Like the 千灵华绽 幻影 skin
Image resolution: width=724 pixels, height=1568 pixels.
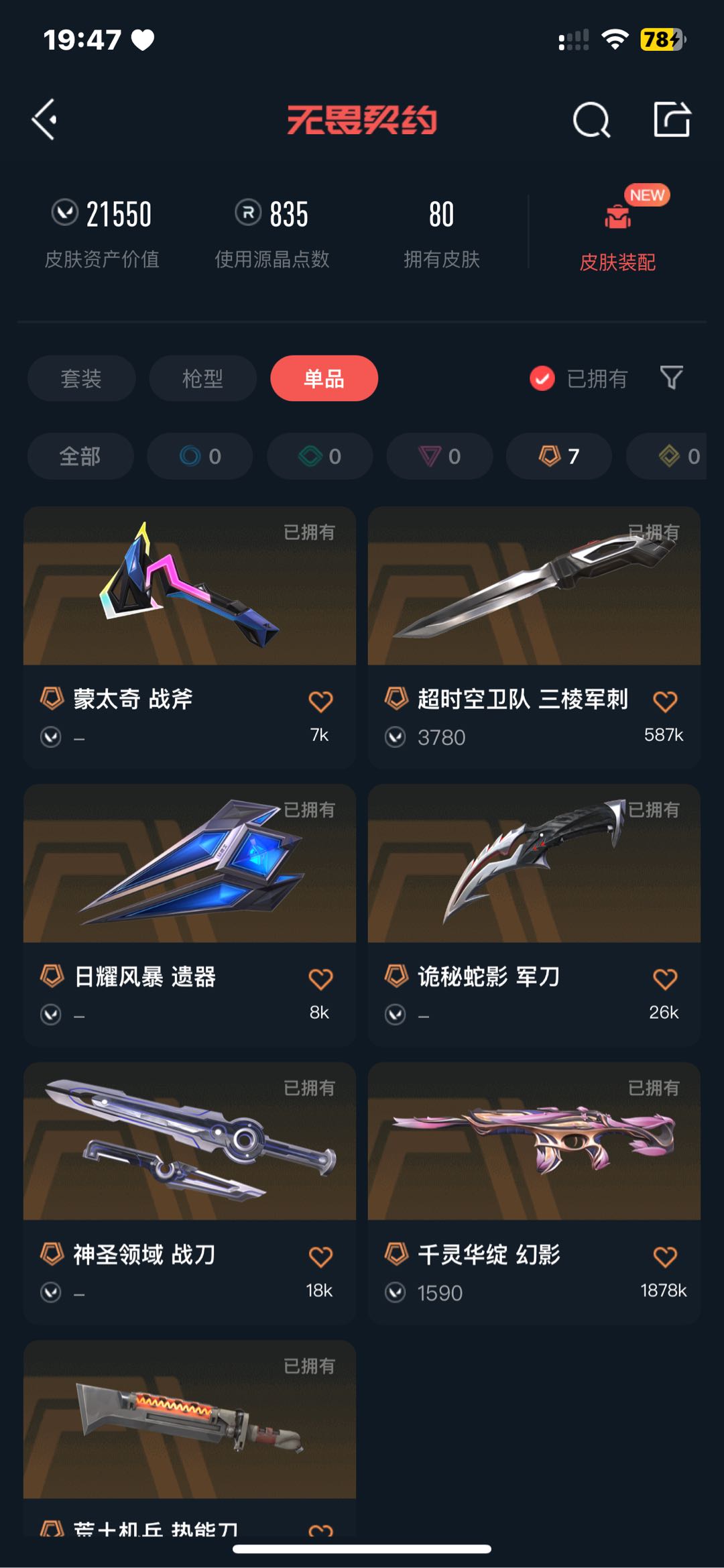click(664, 1257)
